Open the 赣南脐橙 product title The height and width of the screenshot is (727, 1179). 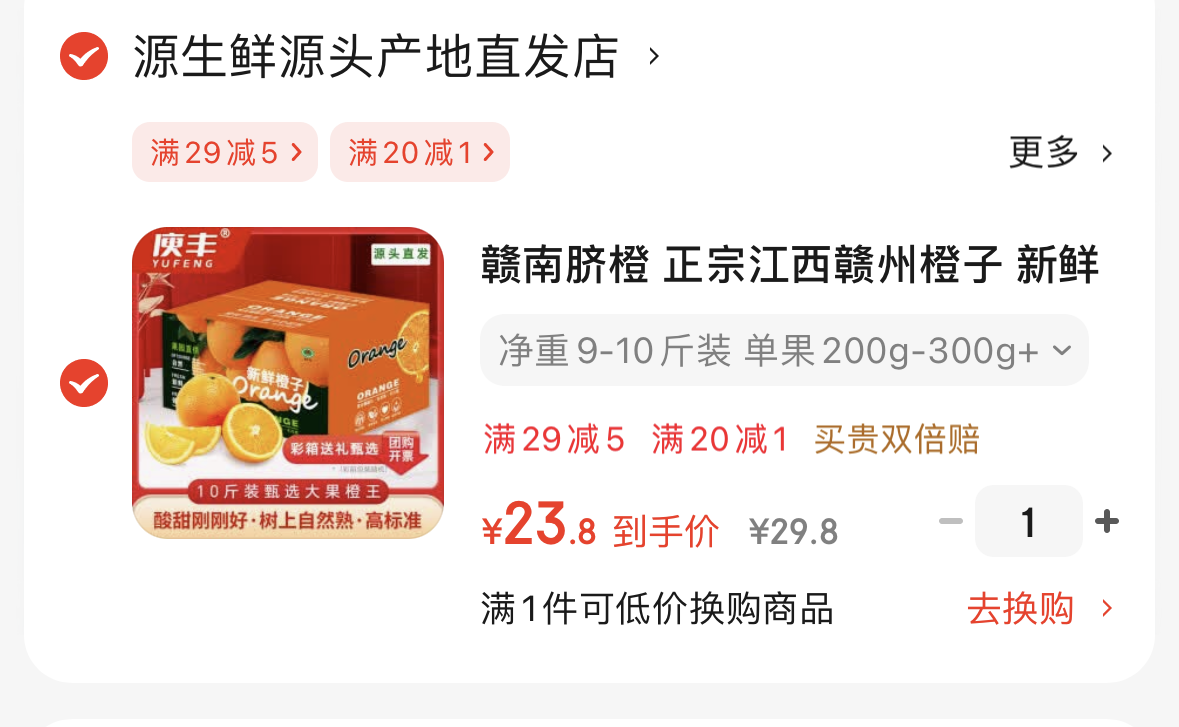pyautogui.click(x=790, y=265)
